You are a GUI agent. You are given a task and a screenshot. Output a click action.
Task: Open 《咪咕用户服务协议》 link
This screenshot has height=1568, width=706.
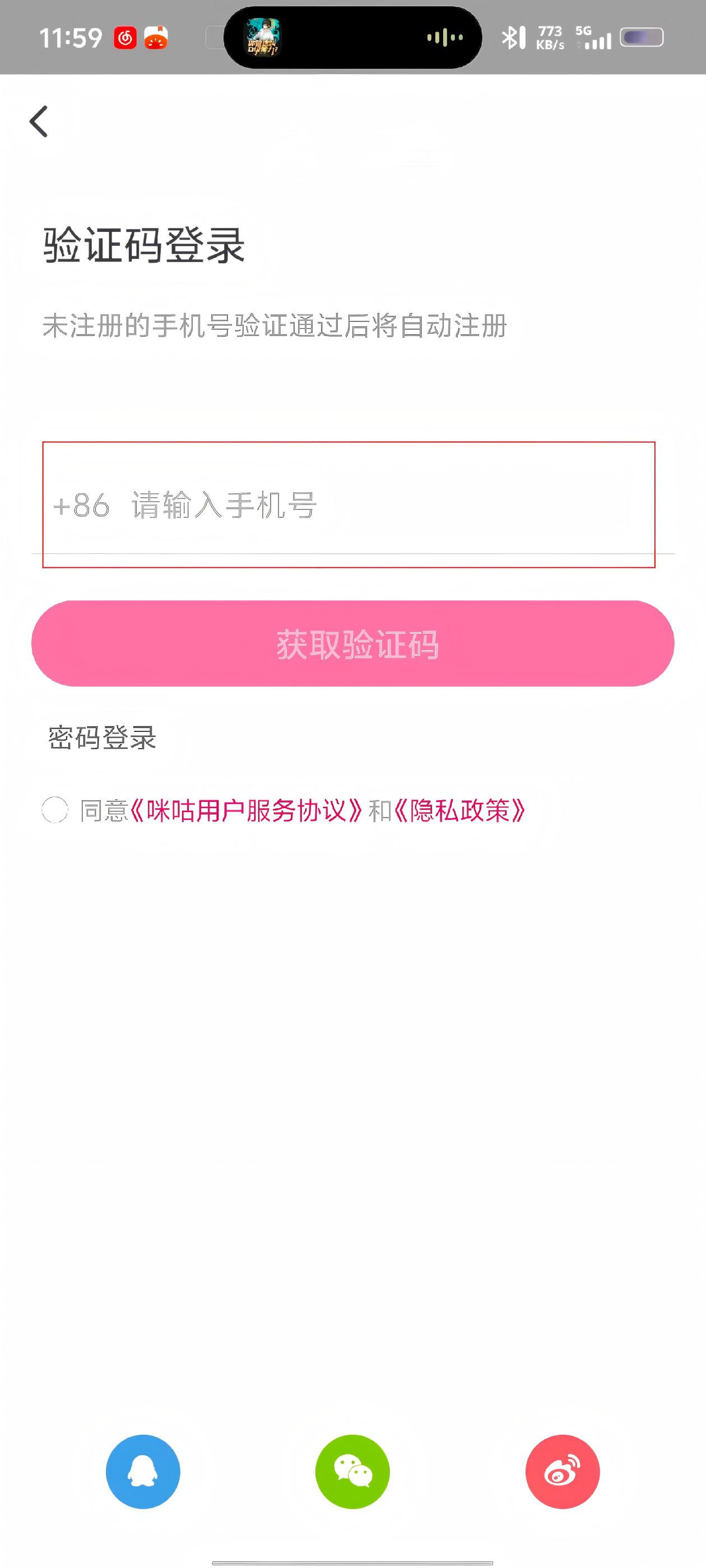[x=246, y=810]
